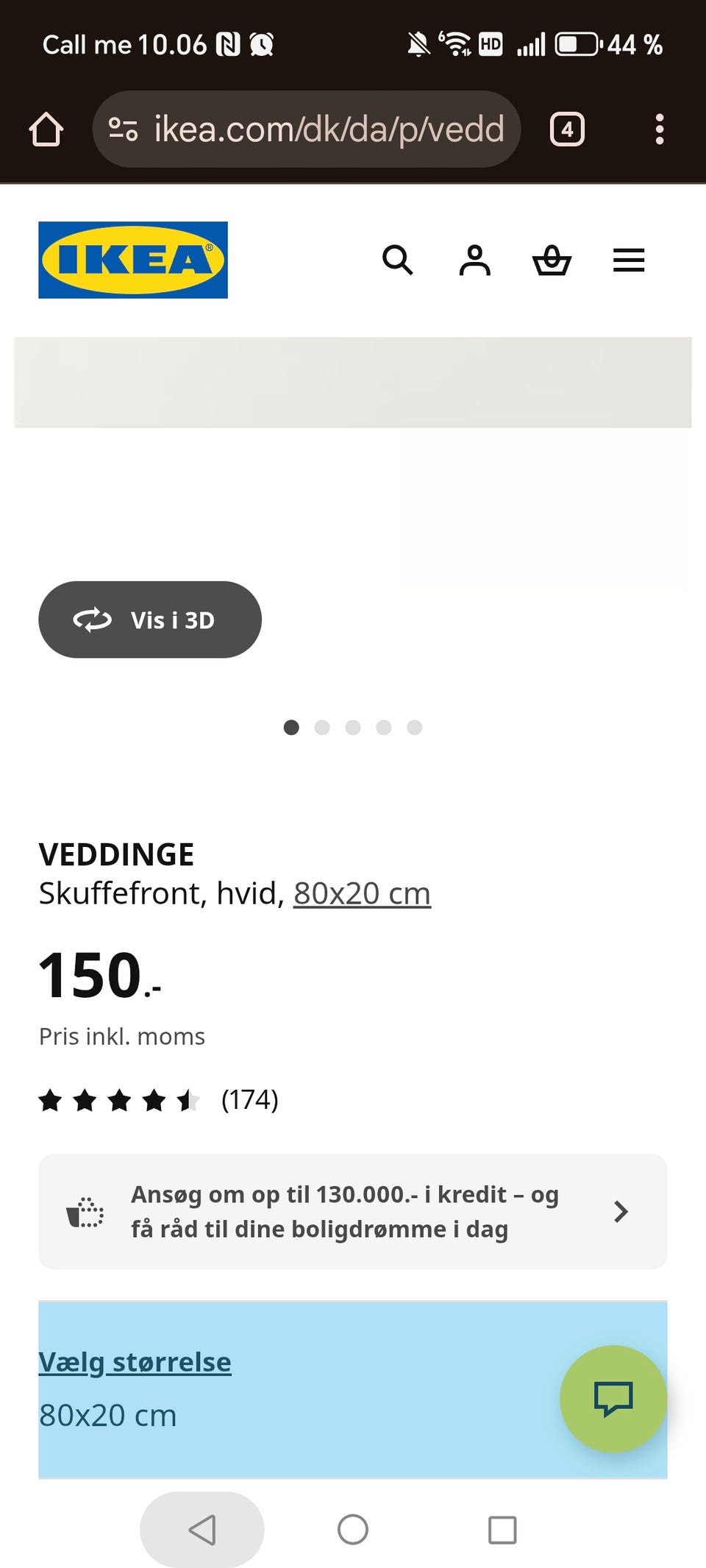Image resolution: width=706 pixels, height=1568 pixels.
Task: Open the credit application banner chevron
Action: (621, 1211)
